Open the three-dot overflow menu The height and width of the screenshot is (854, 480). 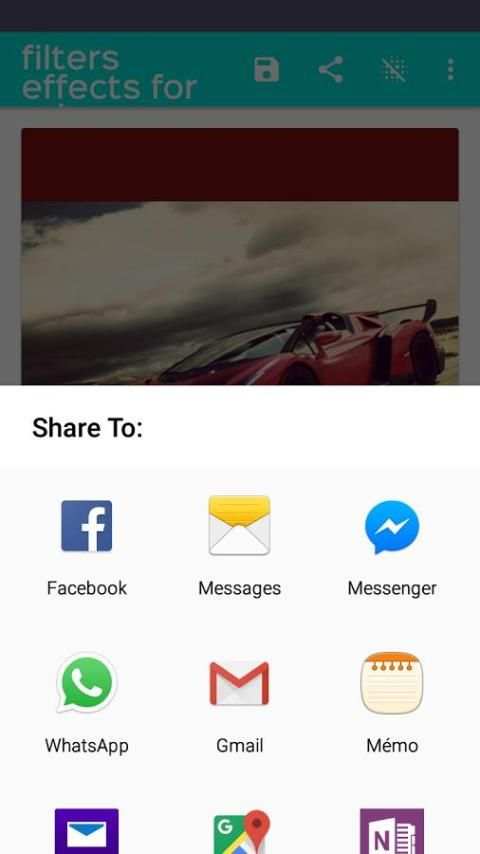click(450, 70)
